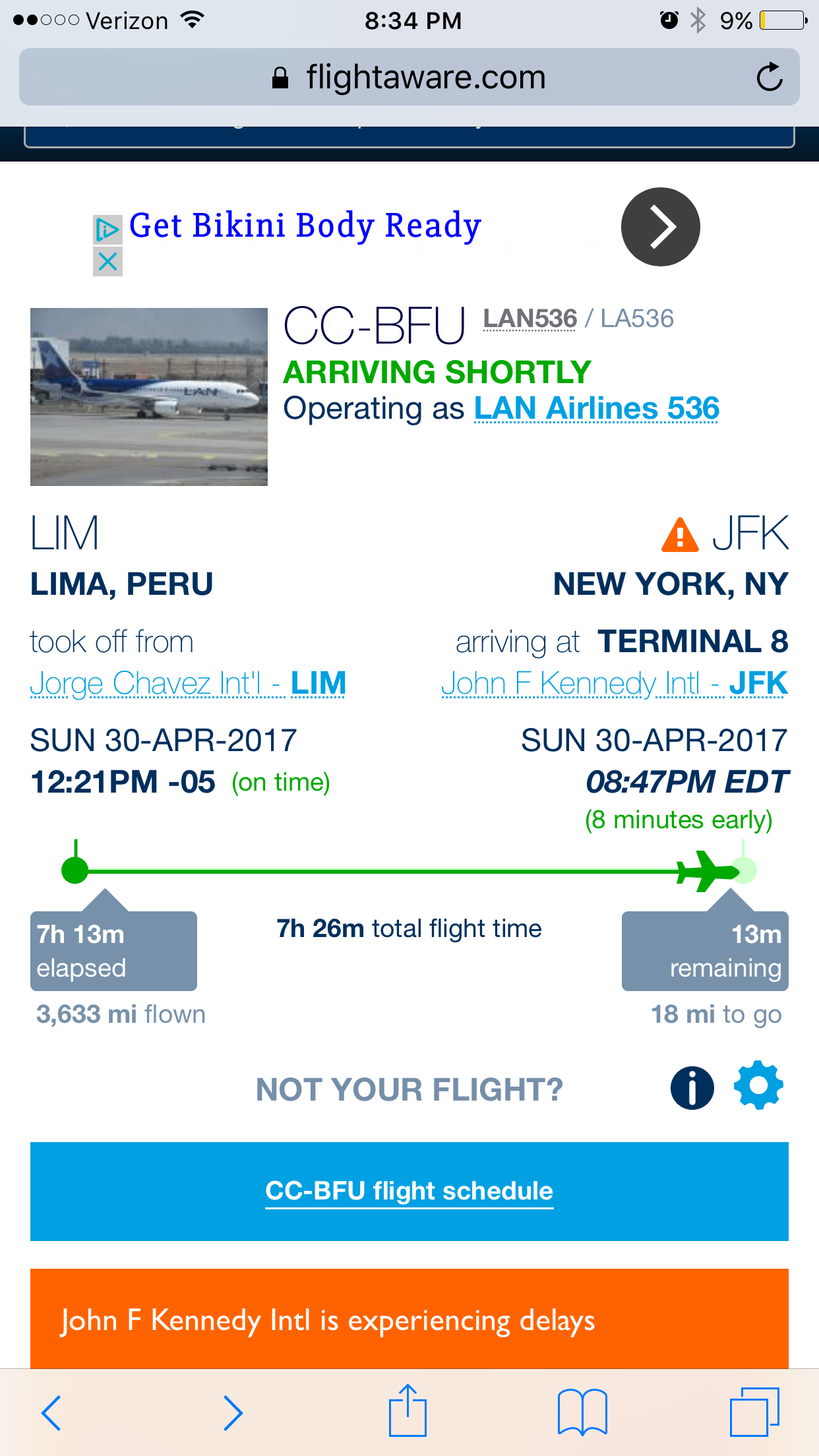View the CC-BFU flight schedule
The image size is (819, 1456).
pos(409,1191)
